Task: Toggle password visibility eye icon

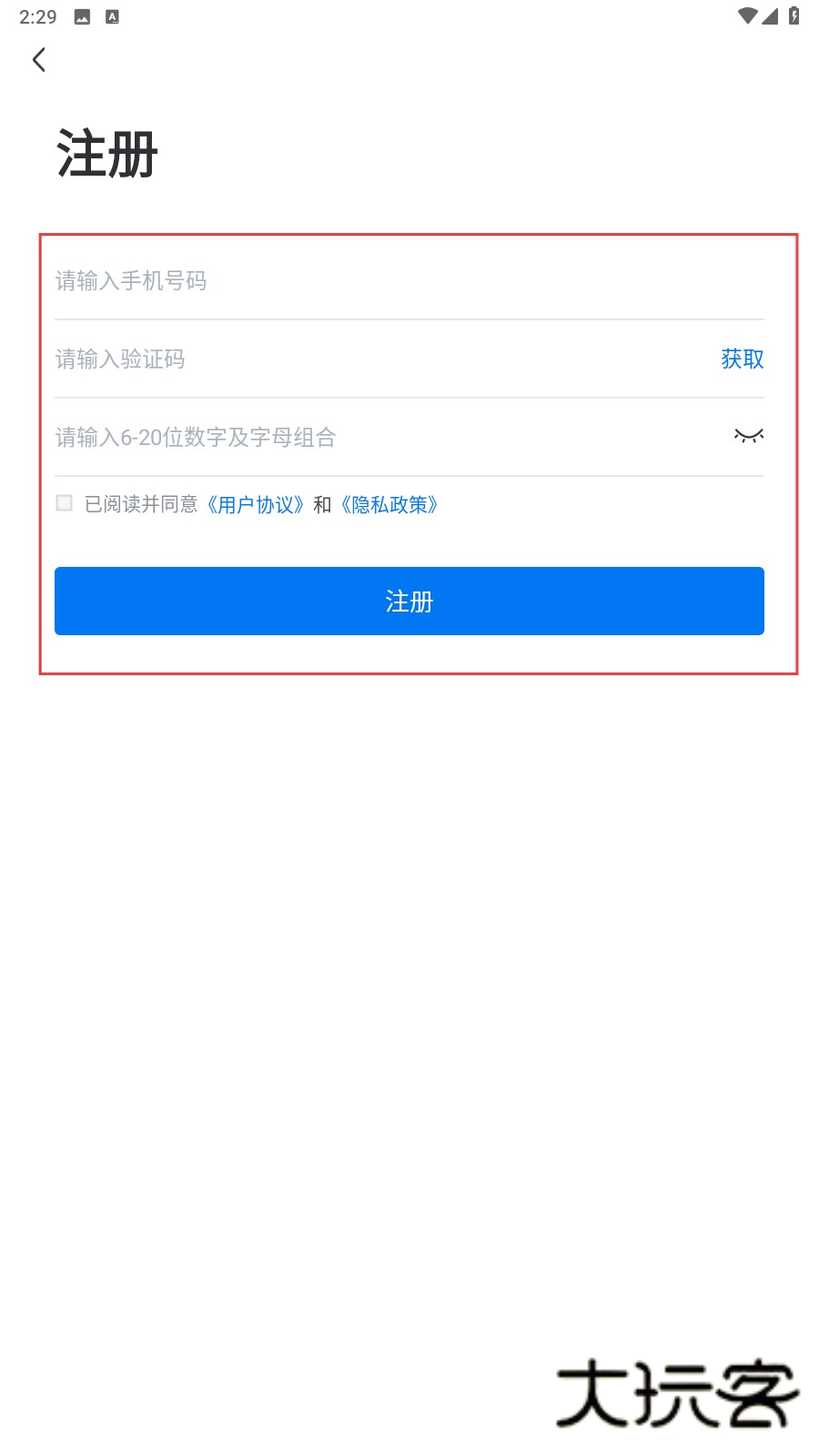Action: 748,437
